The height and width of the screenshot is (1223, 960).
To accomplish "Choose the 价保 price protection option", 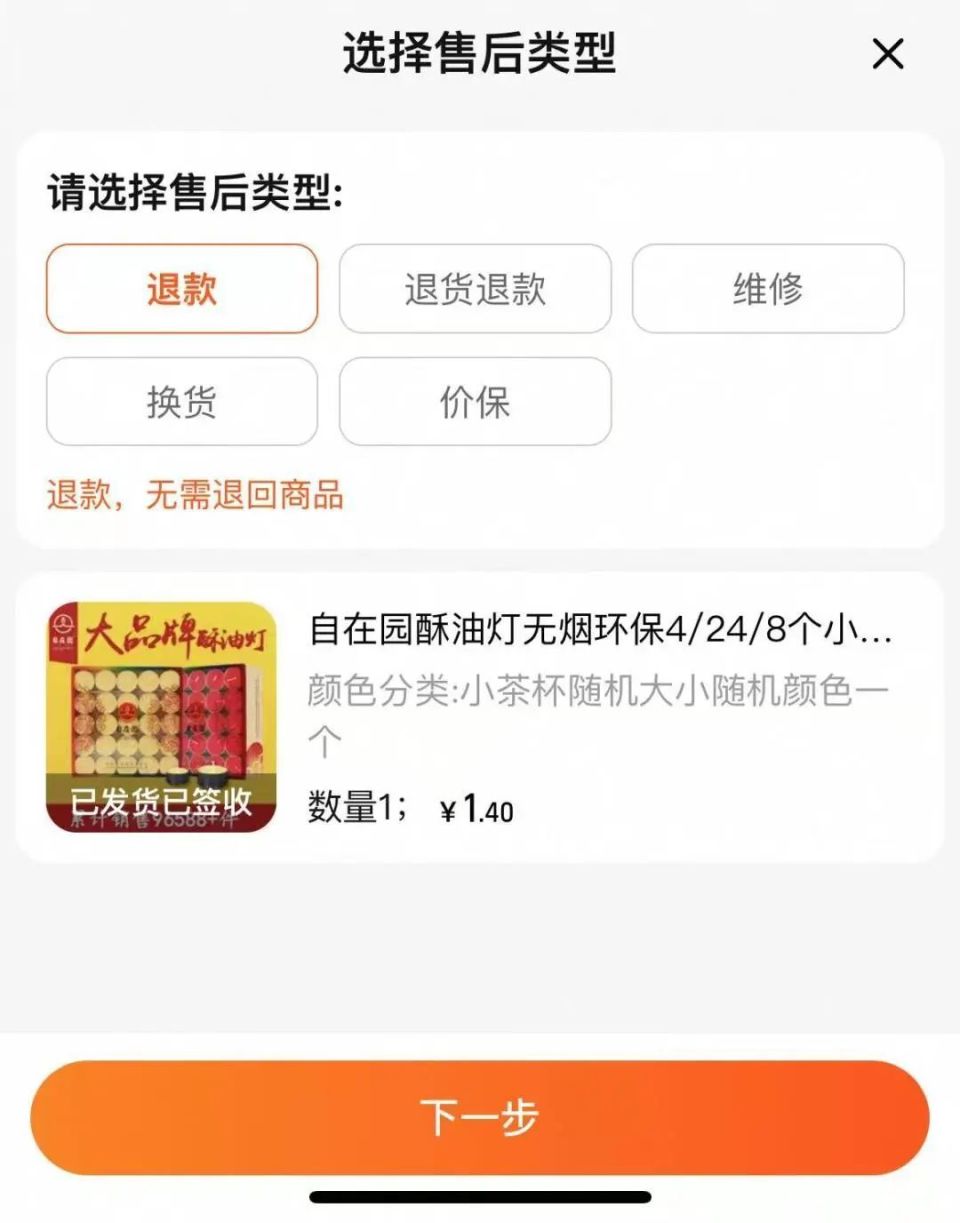I will [475, 402].
